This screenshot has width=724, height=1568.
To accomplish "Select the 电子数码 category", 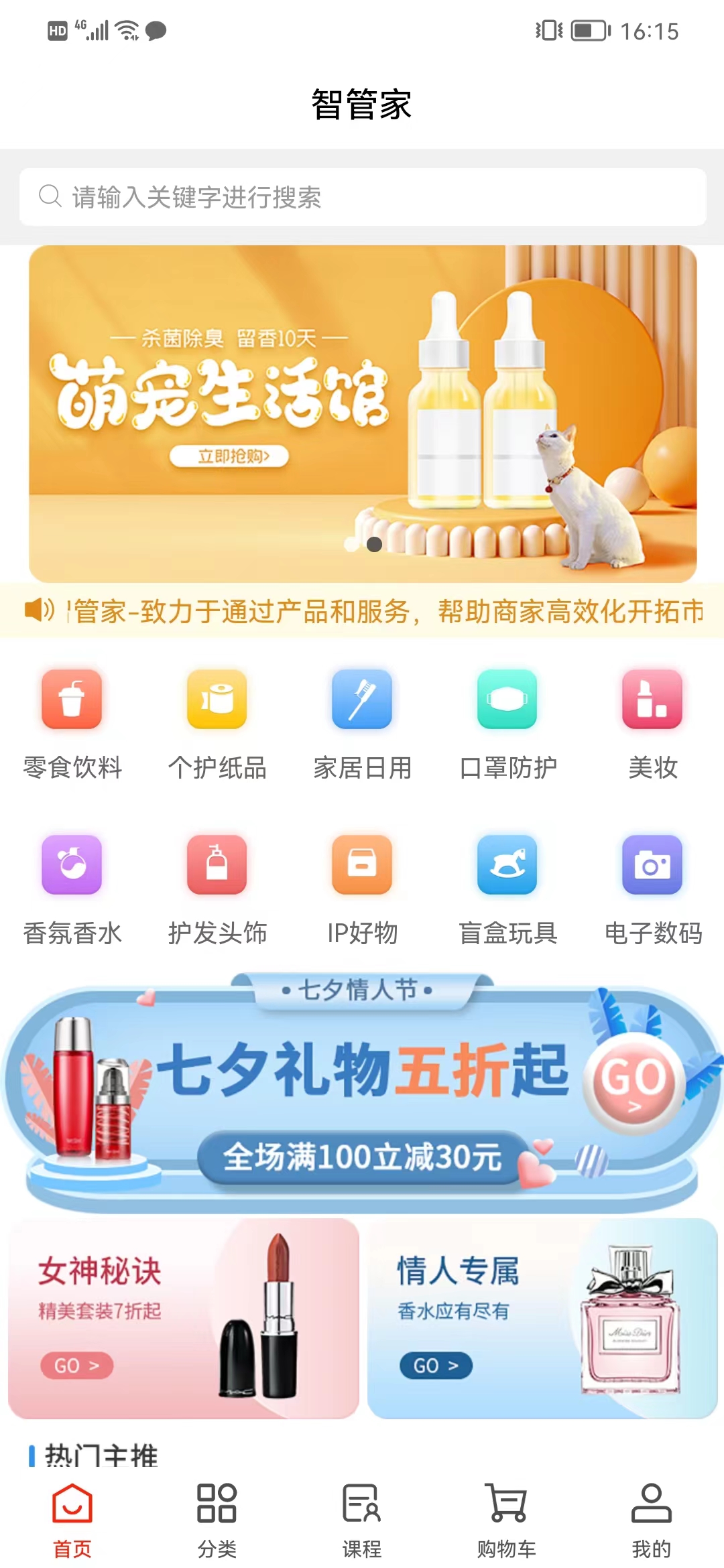I will (x=652, y=889).
